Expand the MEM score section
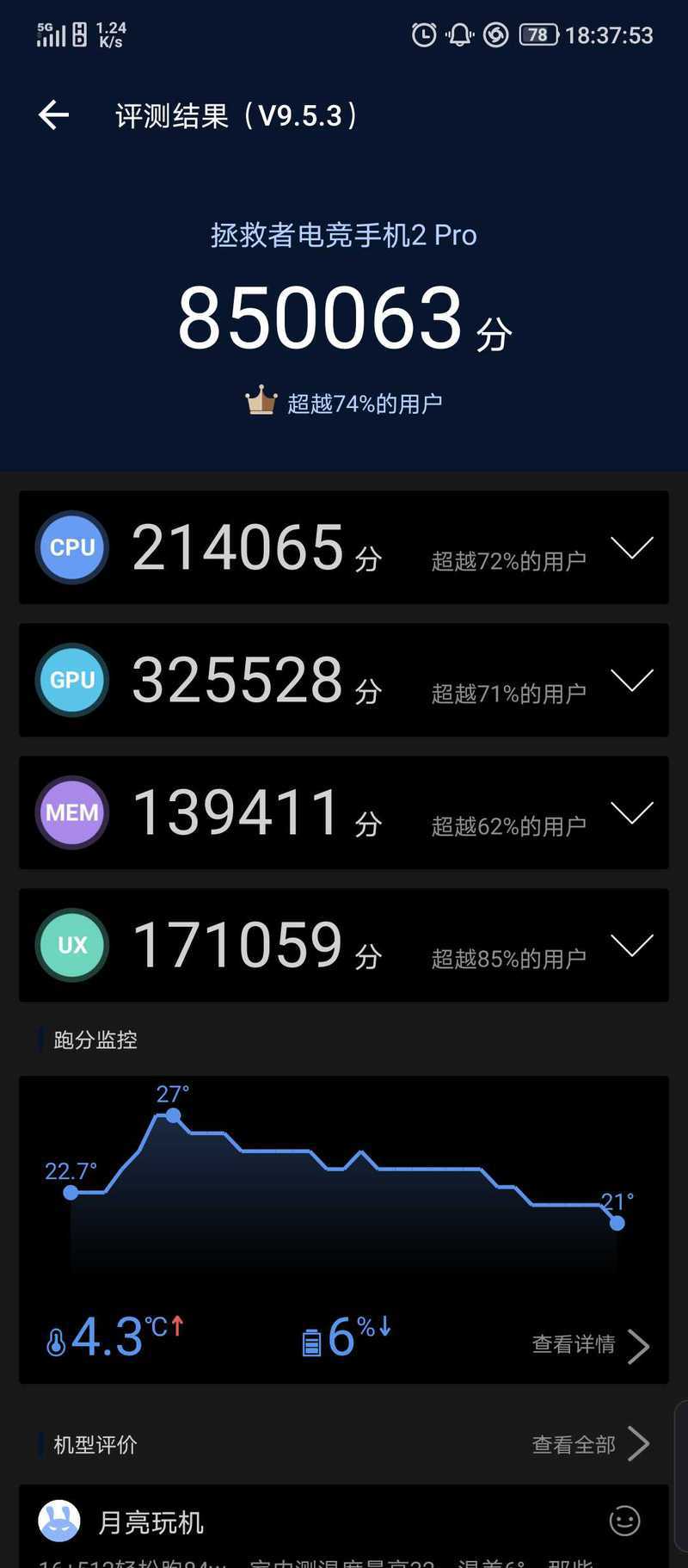The width and height of the screenshot is (688, 1568). pos(632,812)
